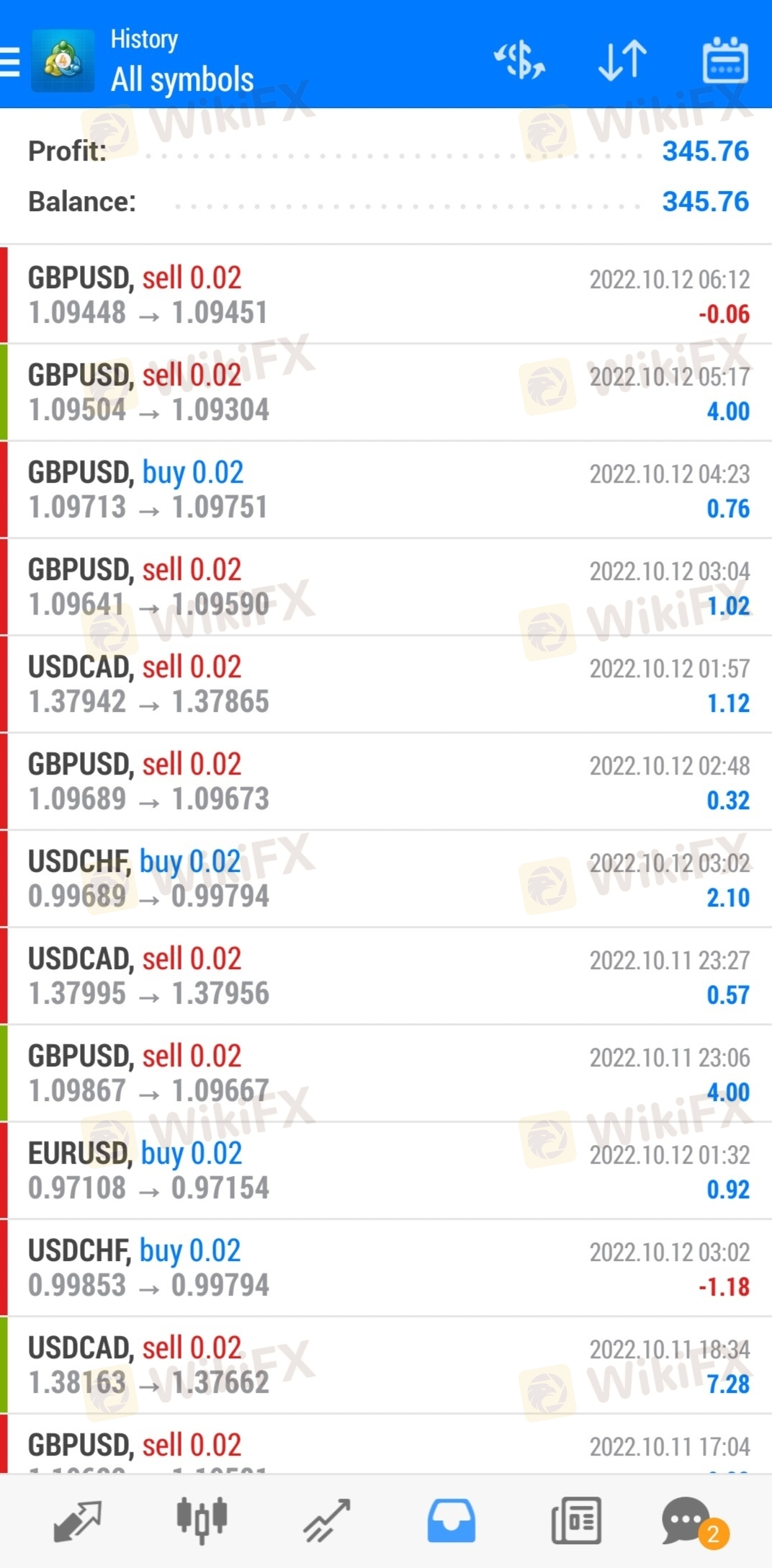View USDCAD sell trade with 7.28 profit
Screen dimensions: 772x1568
click(386, 1365)
